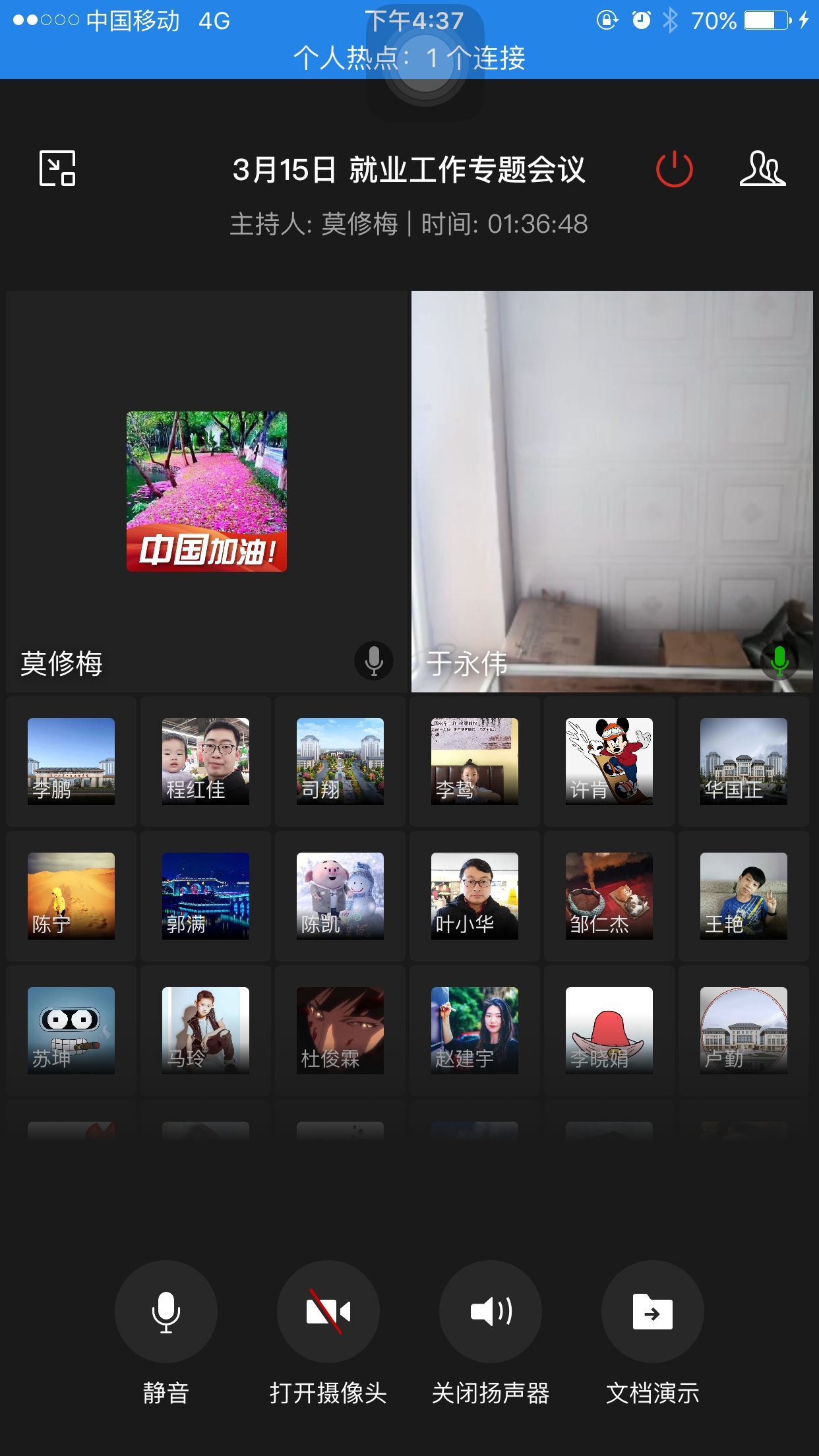Turn on the camera with 打开摄像头
819x1456 pixels.
pyautogui.click(x=328, y=1312)
